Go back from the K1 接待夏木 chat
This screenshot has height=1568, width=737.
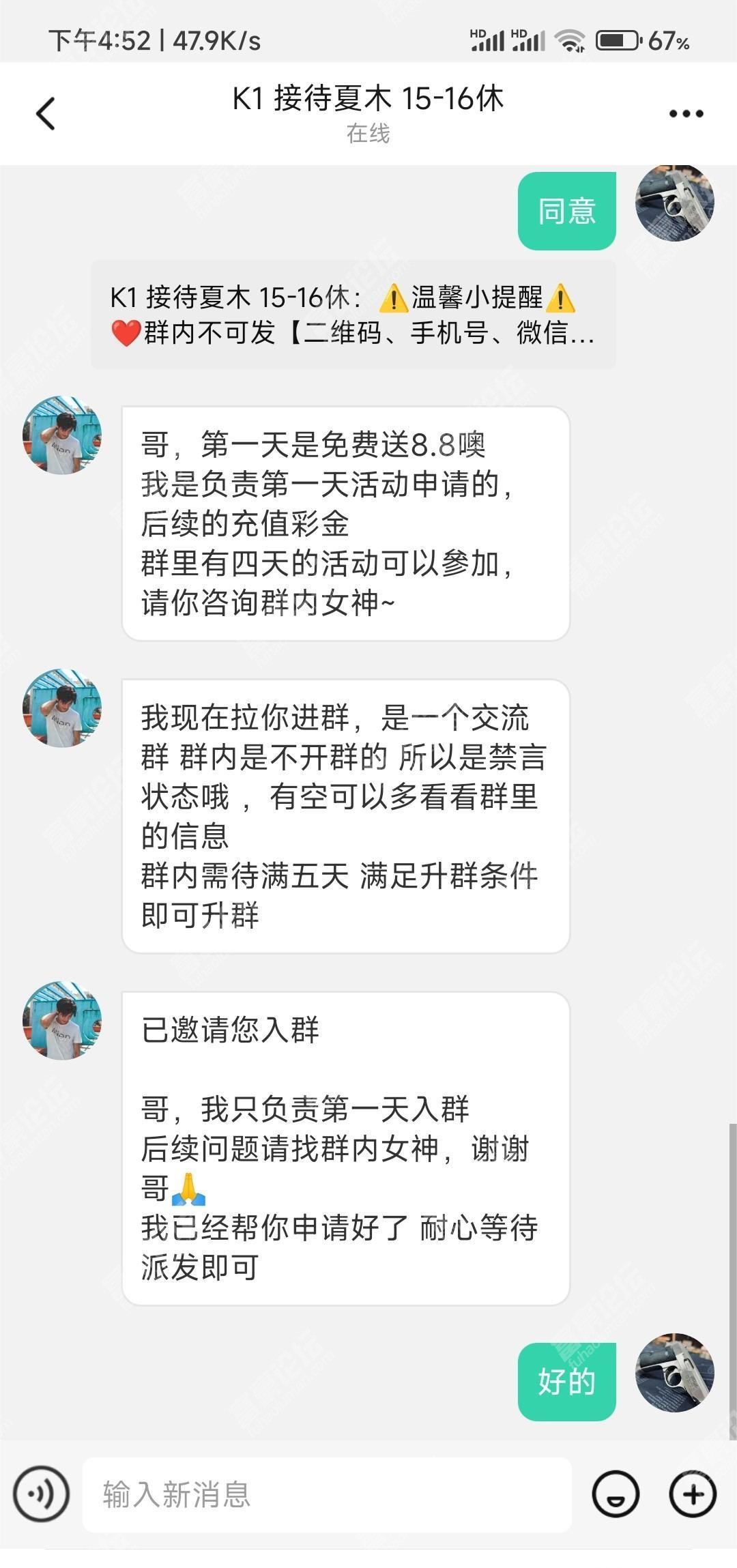click(x=46, y=113)
